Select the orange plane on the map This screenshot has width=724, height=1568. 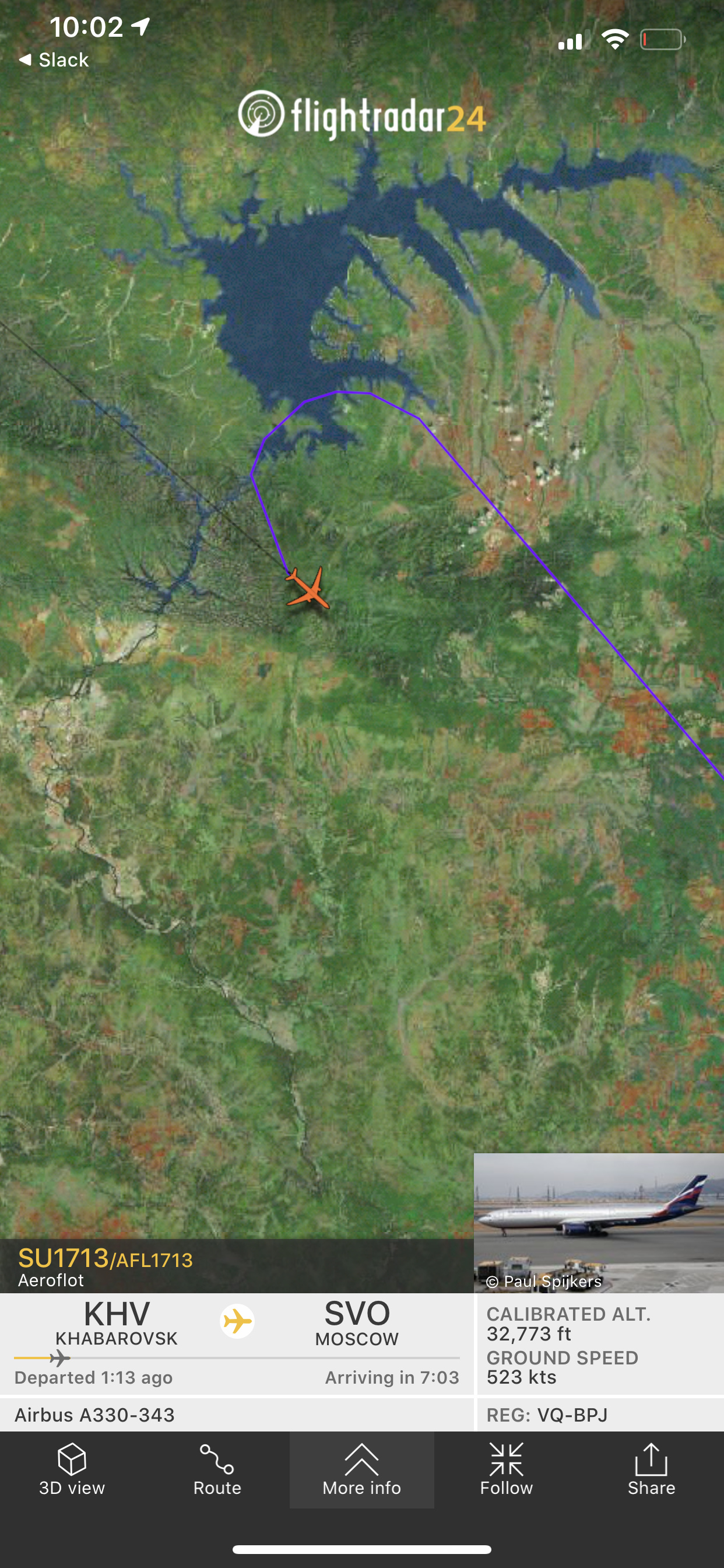coord(308,588)
